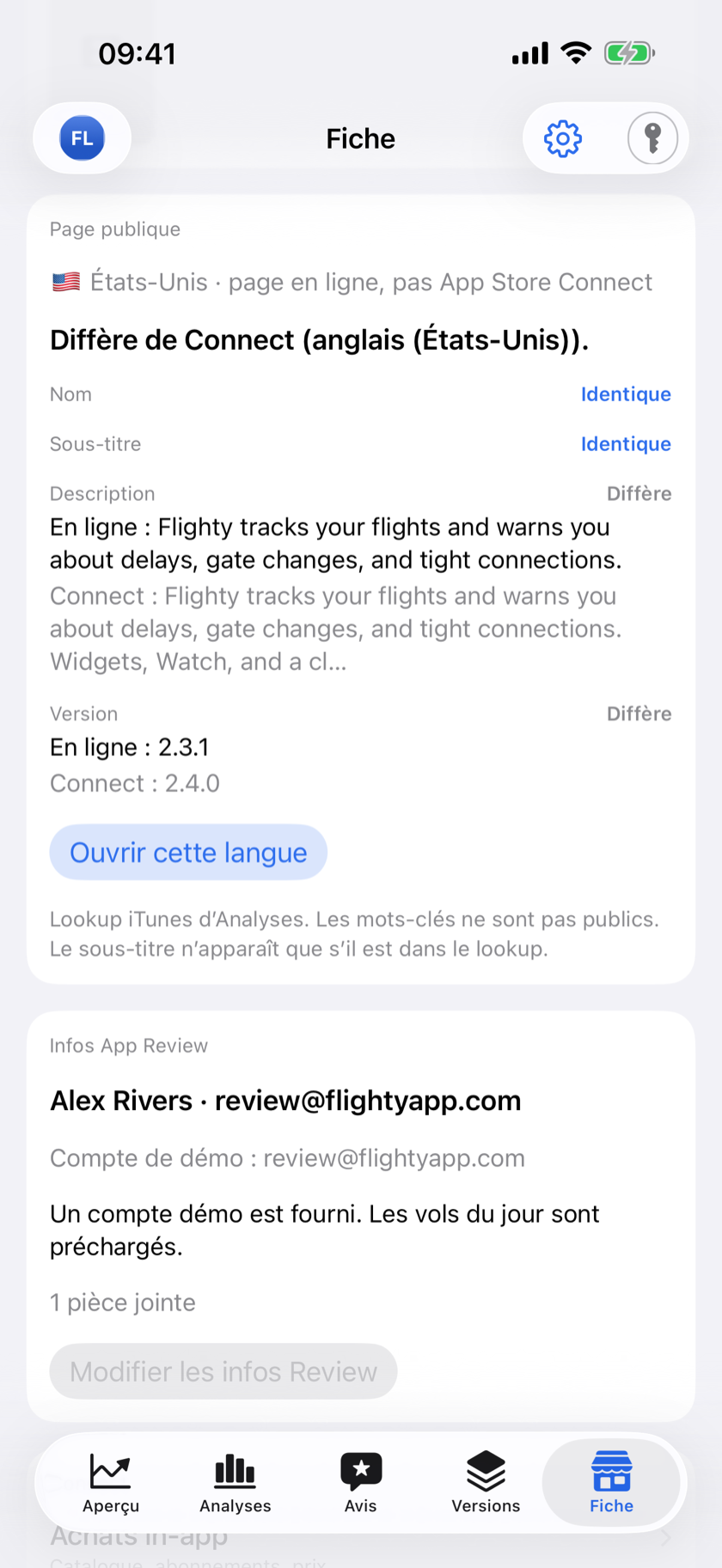722x1568 pixels.
Task: Select the Fiche tab
Action: point(611,1482)
